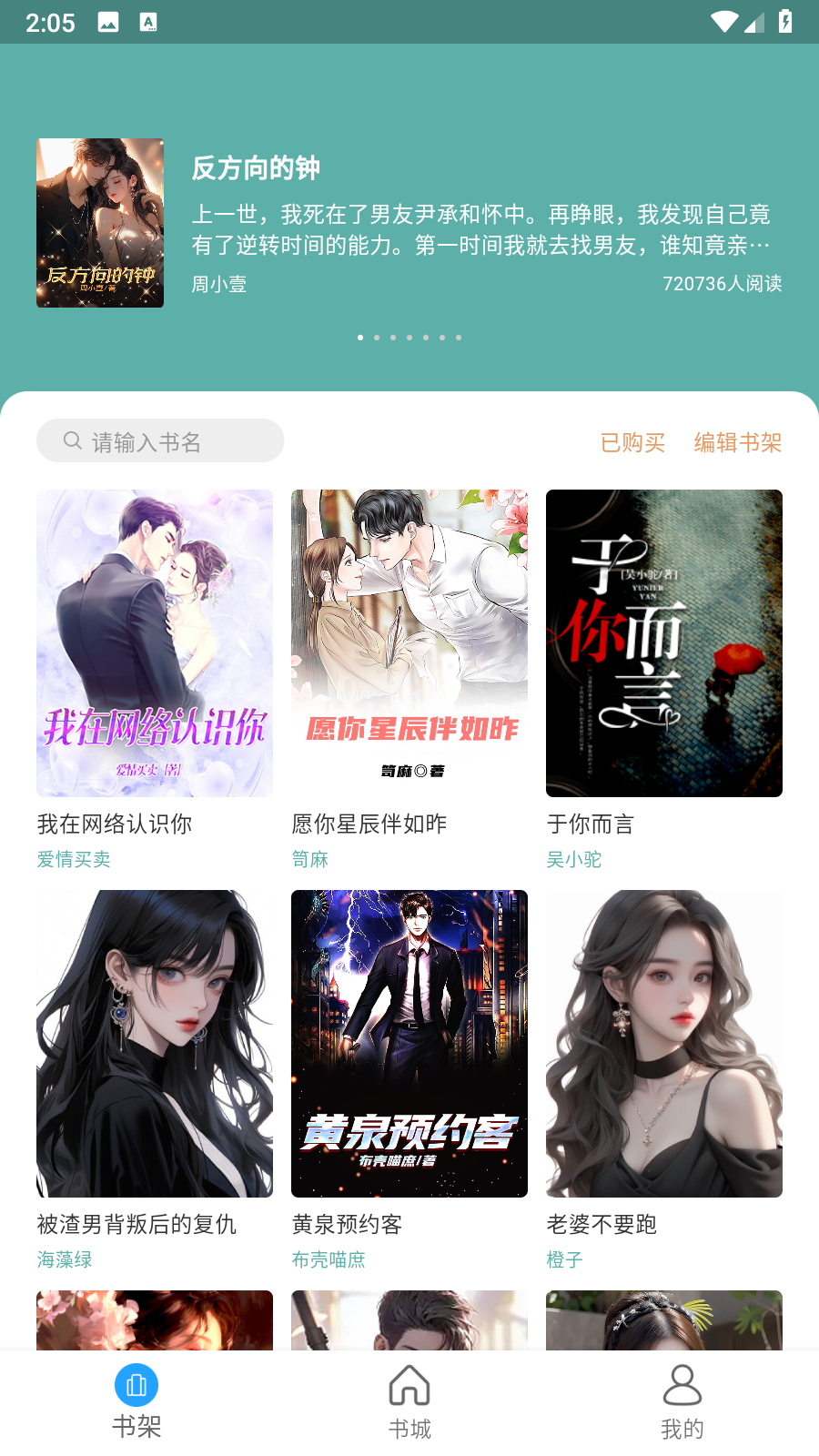Go to the 我的 tab
819x1456 pixels.
(682, 1401)
